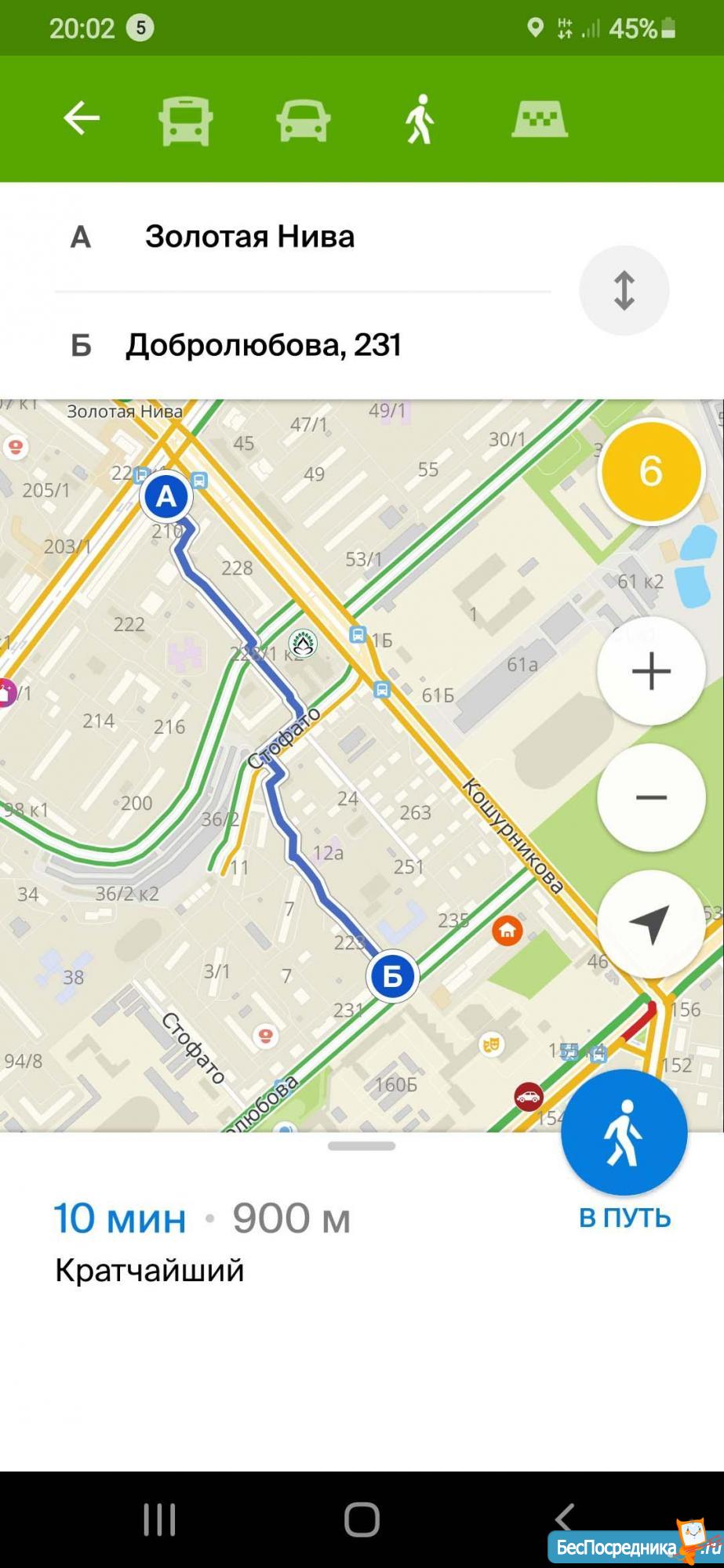
Task: Switch to taxi route mode
Action: click(x=540, y=120)
